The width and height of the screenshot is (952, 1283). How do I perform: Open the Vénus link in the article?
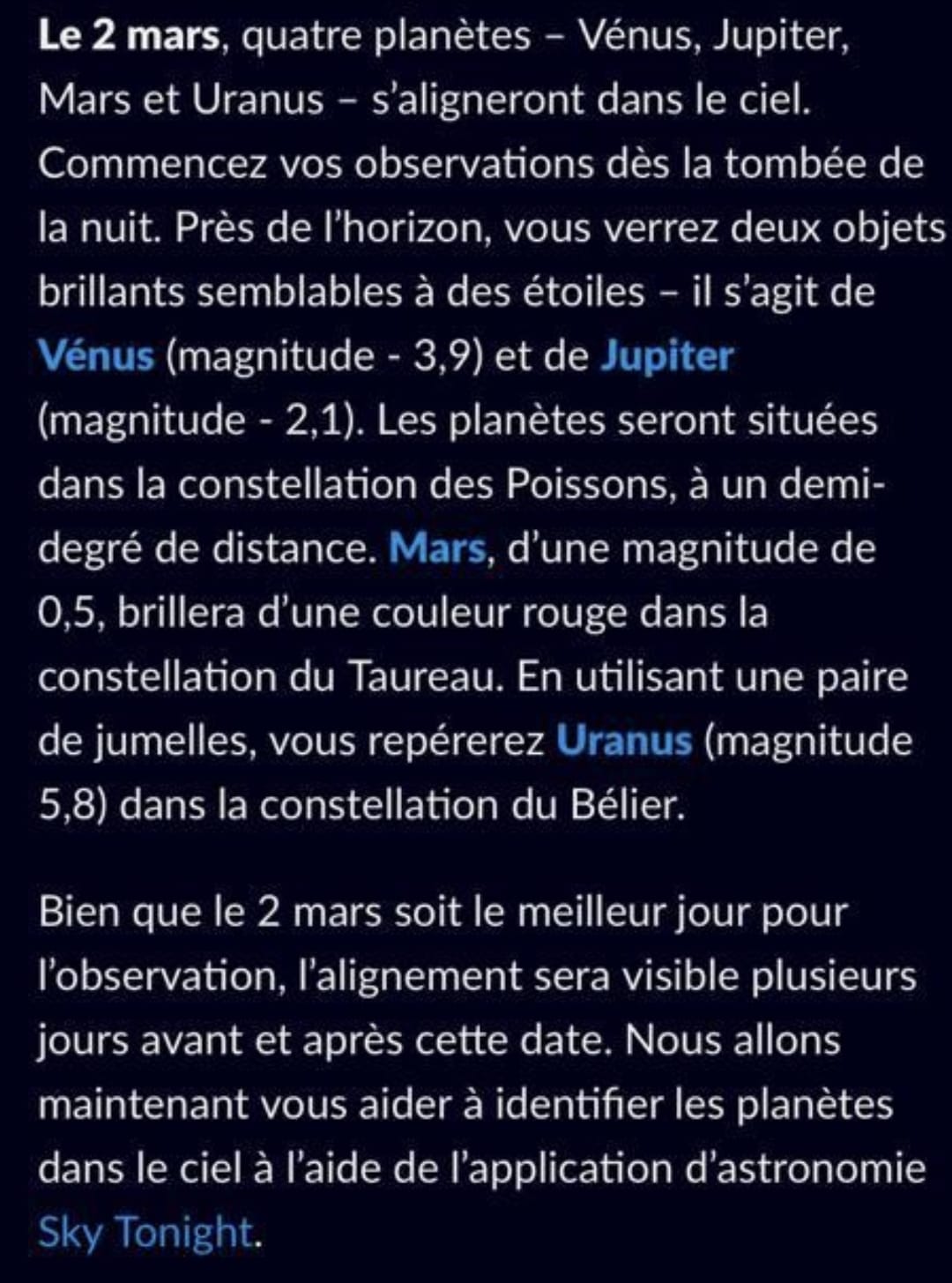click(x=96, y=356)
